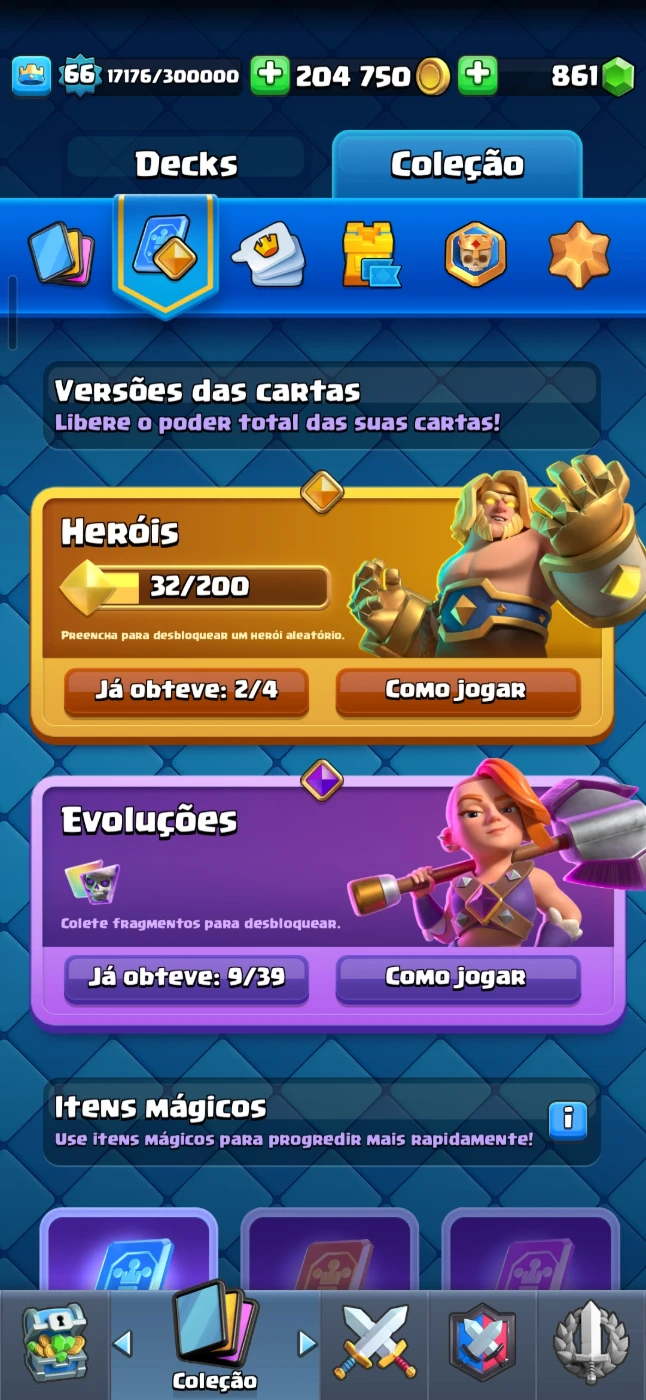Go to the battle crossed-swords tab
This screenshot has height=1400, width=646.
click(374, 1343)
